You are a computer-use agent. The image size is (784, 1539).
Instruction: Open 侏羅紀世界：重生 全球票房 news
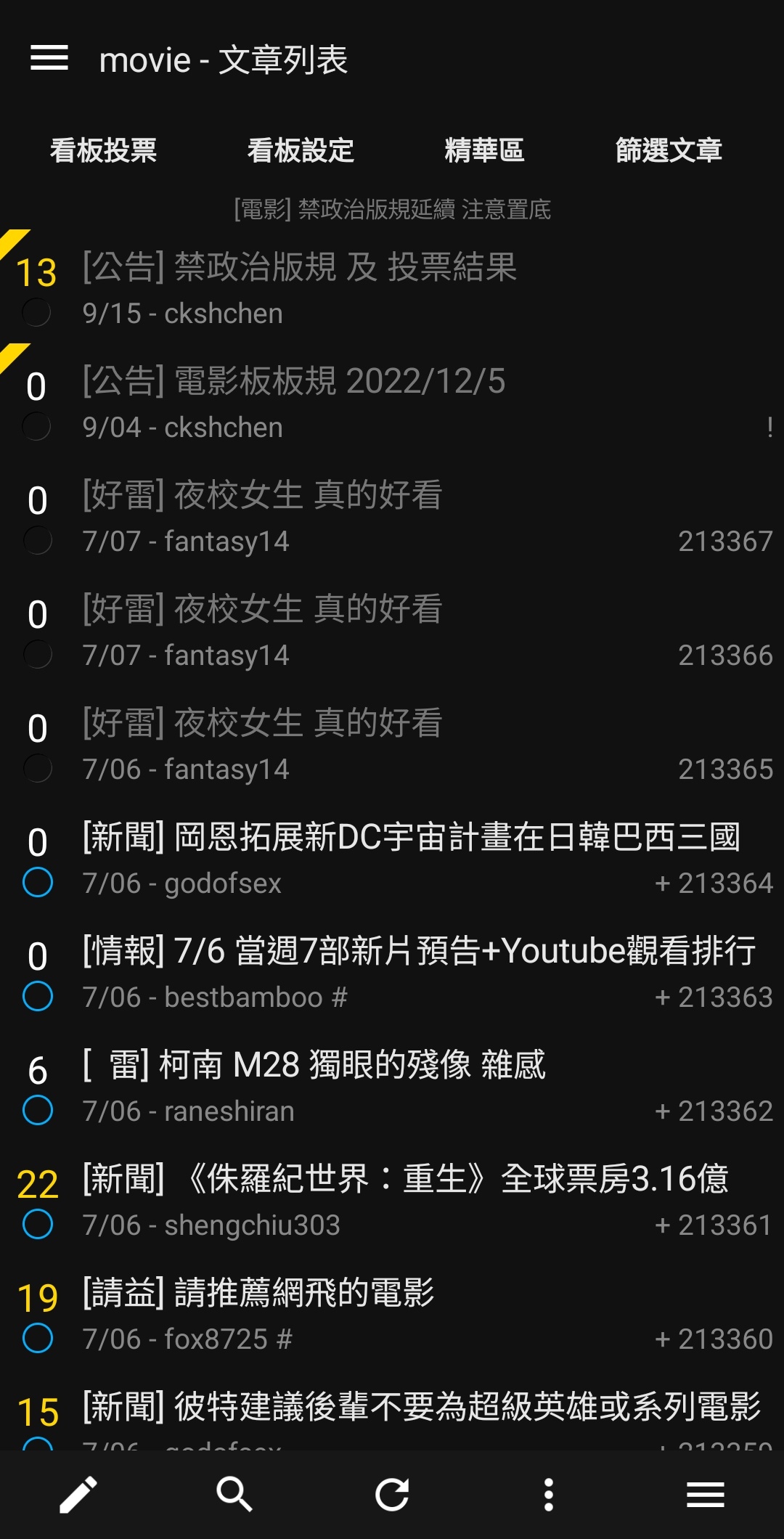point(392,1200)
